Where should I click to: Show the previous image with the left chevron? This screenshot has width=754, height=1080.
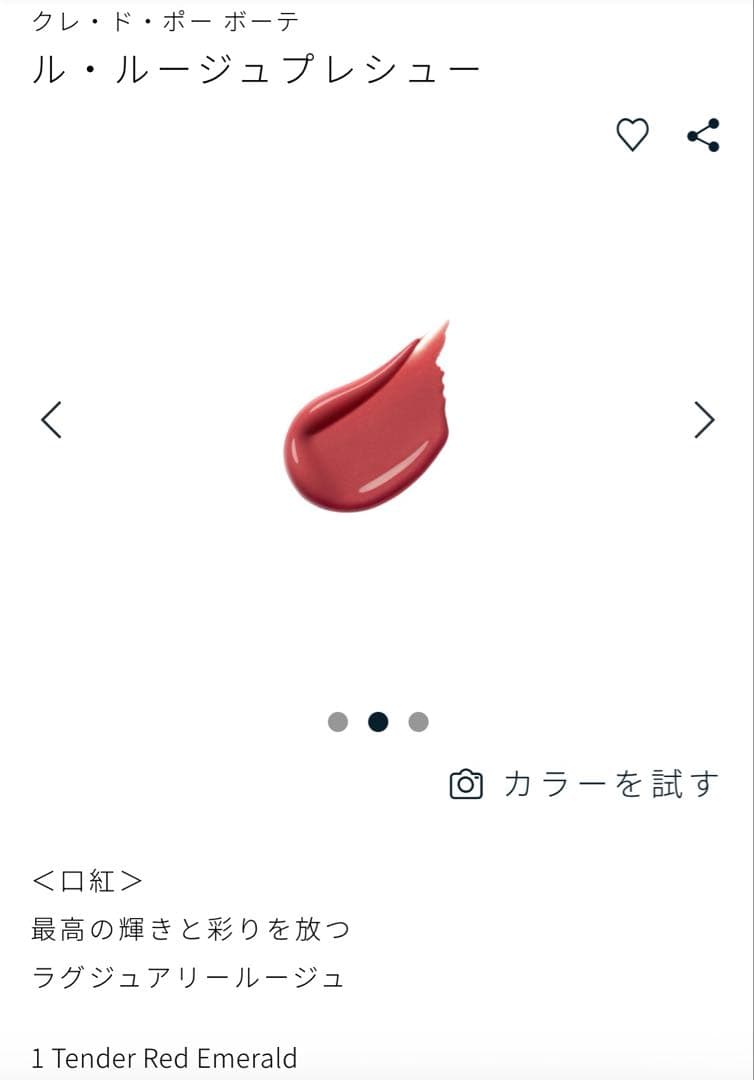click(x=50, y=418)
